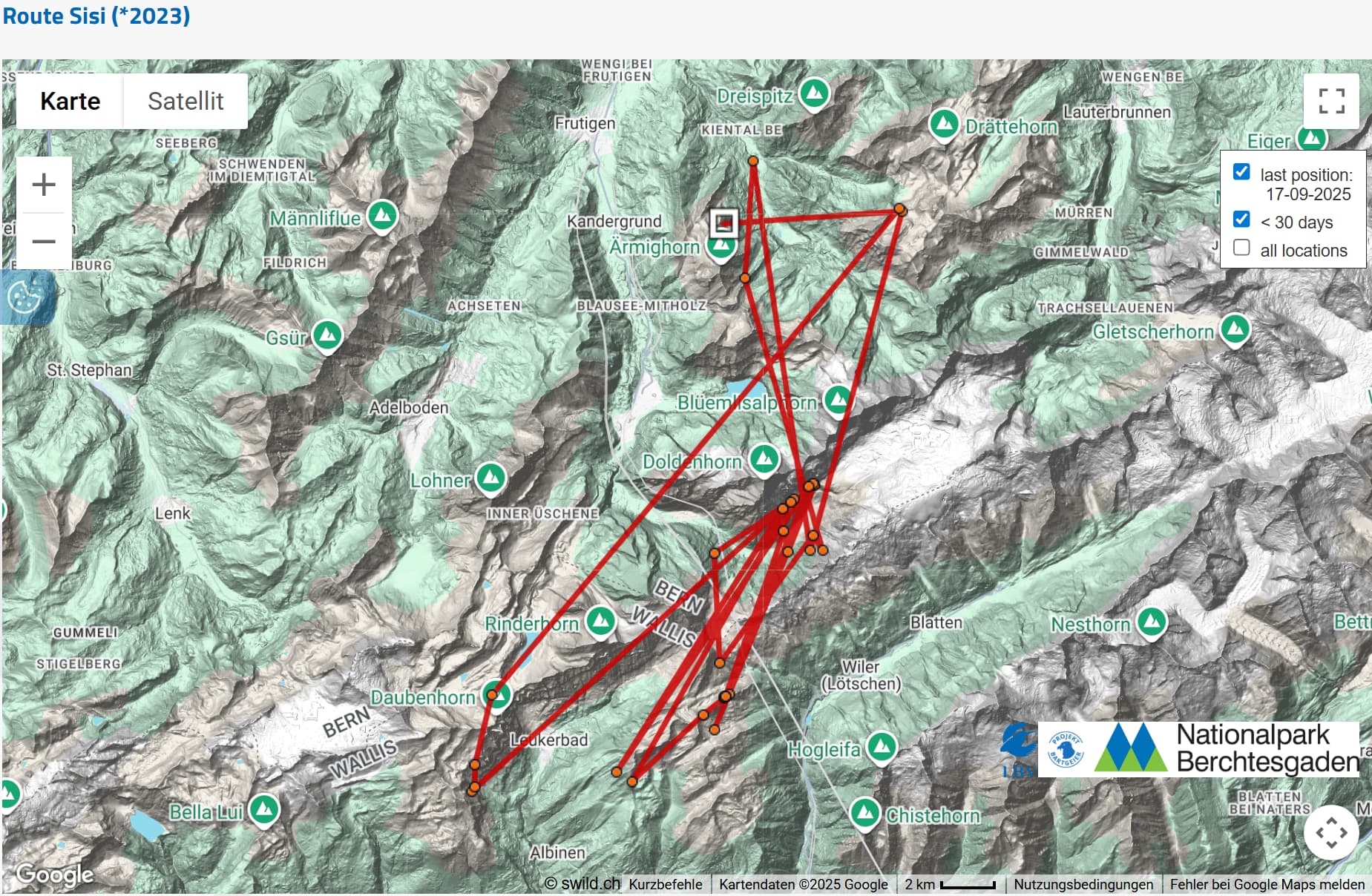Enable the all locations checkbox

1241,248
